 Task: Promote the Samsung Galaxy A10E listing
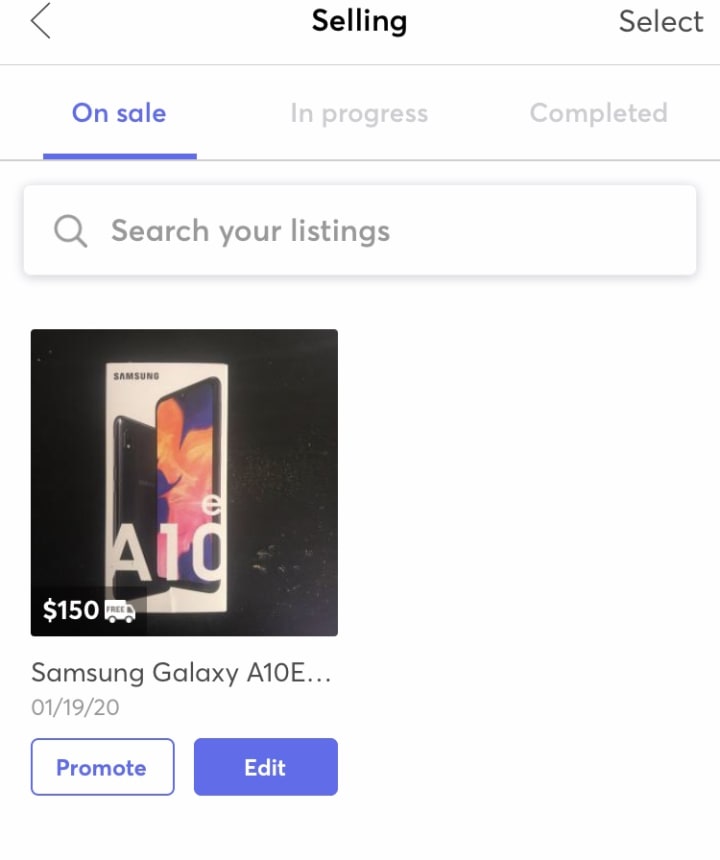tap(102, 767)
